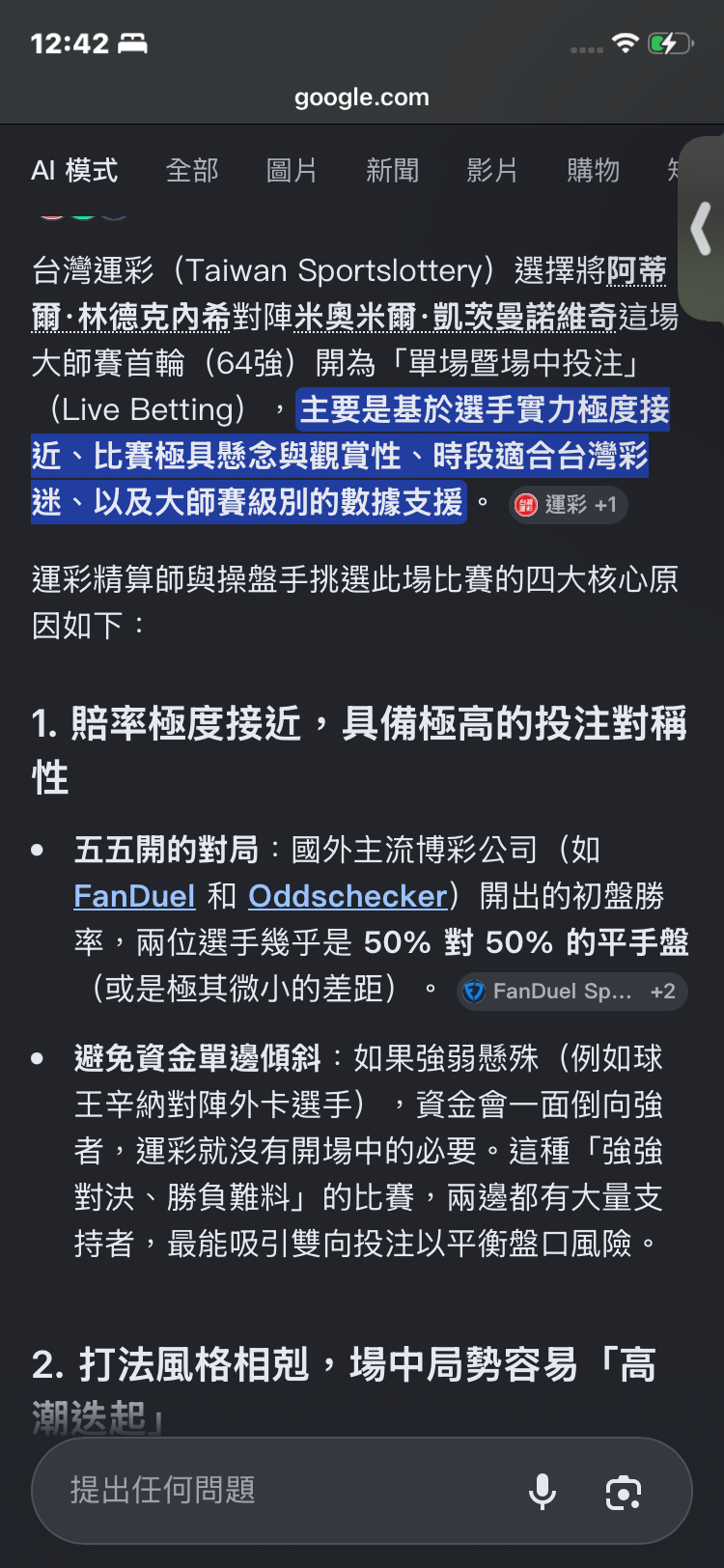The height and width of the screenshot is (1568, 724).
Task: Follow the Oddschecker link
Action: coord(348,896)
